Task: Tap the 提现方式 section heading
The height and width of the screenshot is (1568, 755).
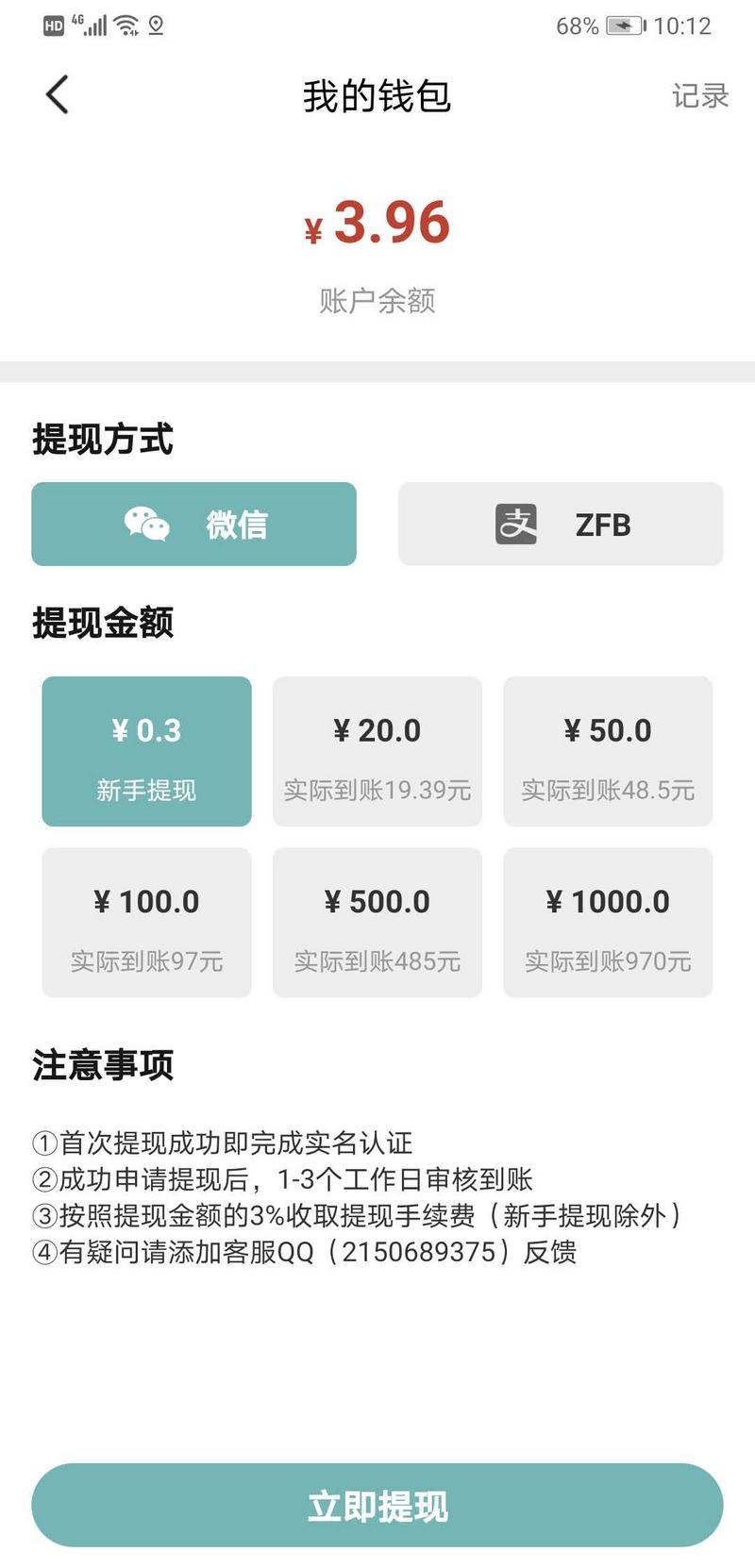Action: point(101,438)
